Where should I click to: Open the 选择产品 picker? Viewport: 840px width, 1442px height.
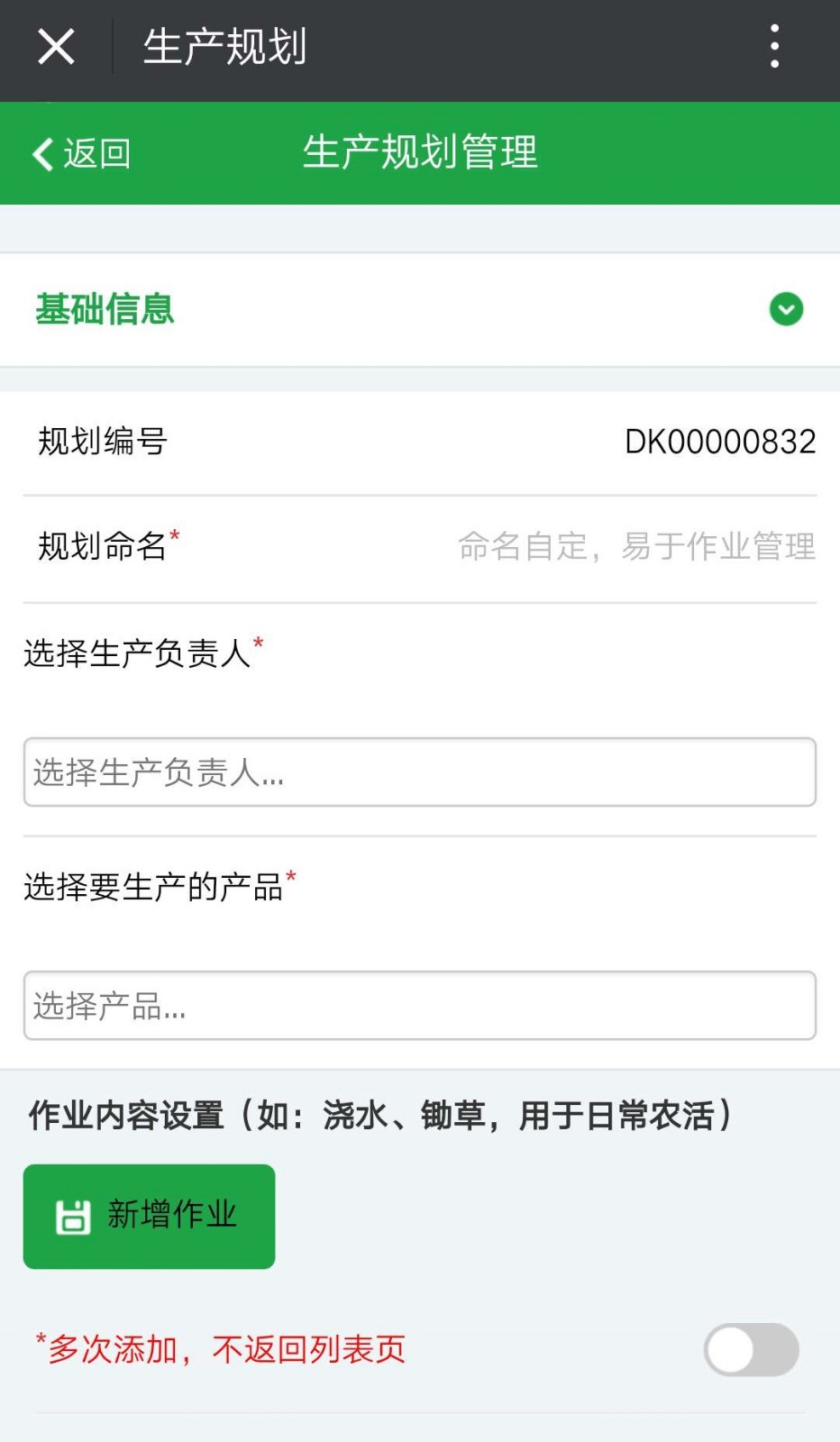tap(420, 1006)
